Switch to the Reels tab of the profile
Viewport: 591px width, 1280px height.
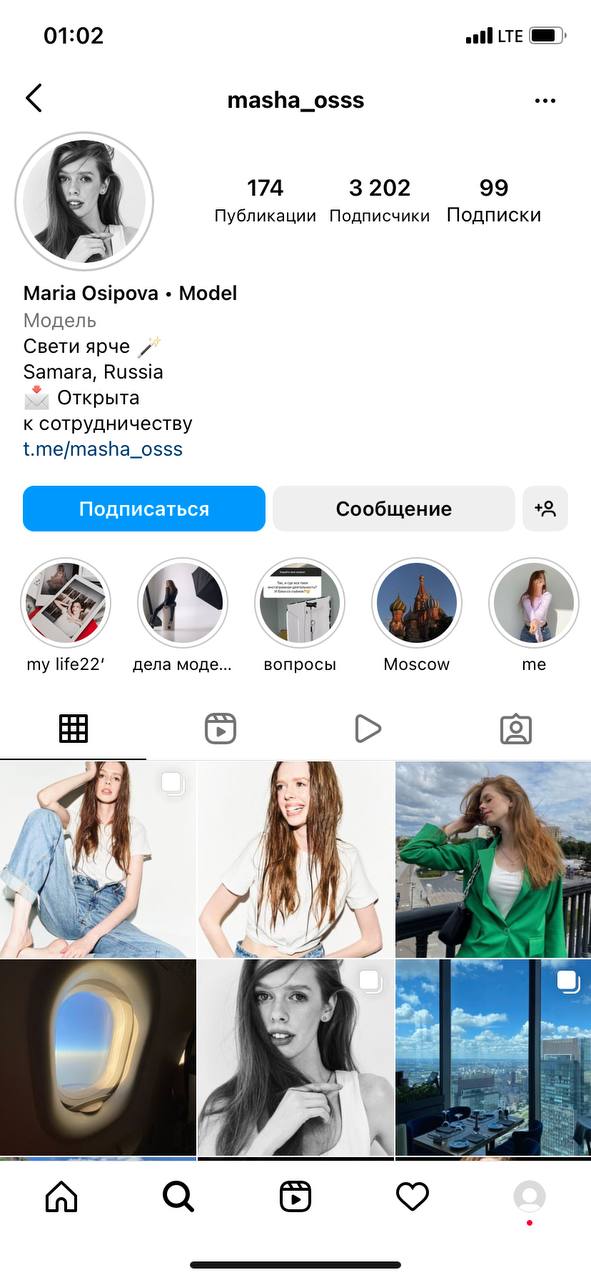pyautogui.click(x=220, y=729)
